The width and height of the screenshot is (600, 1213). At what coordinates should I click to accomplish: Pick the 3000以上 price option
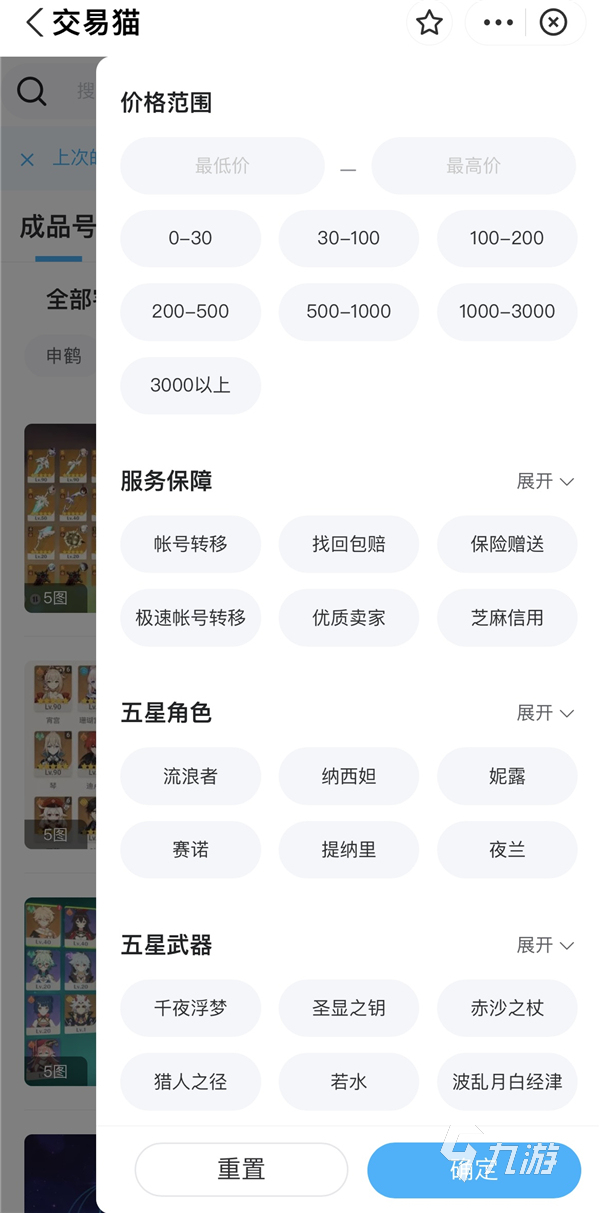pos(190,385)
